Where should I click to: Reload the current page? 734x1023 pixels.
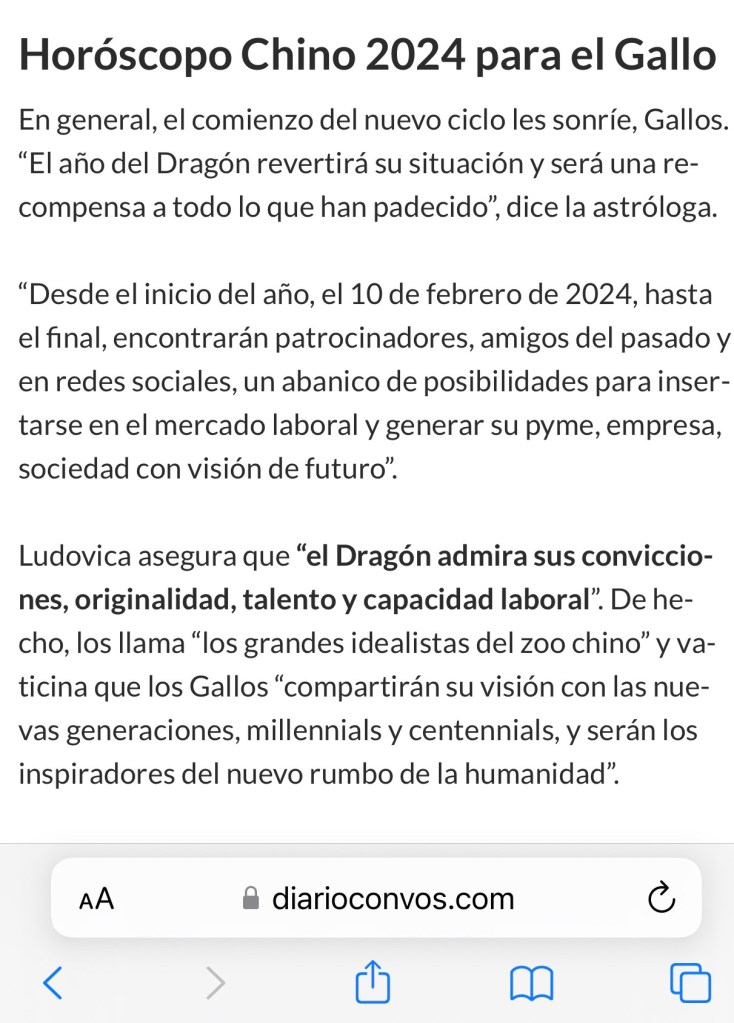click(661, 899)
